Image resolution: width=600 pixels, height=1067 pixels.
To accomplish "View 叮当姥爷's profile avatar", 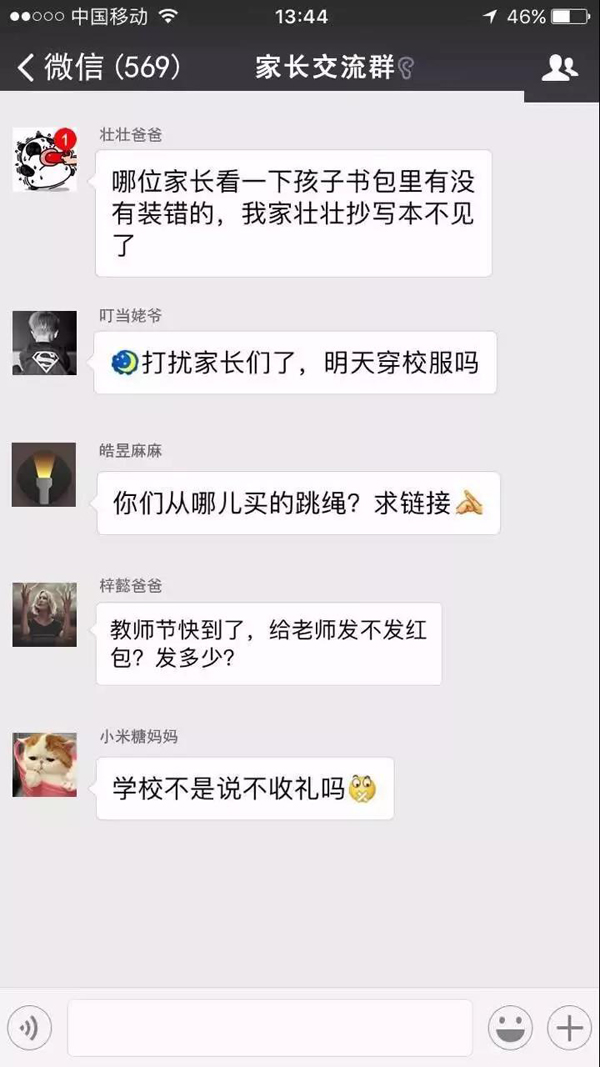I will pyautogui.click(x=44, y=343).
